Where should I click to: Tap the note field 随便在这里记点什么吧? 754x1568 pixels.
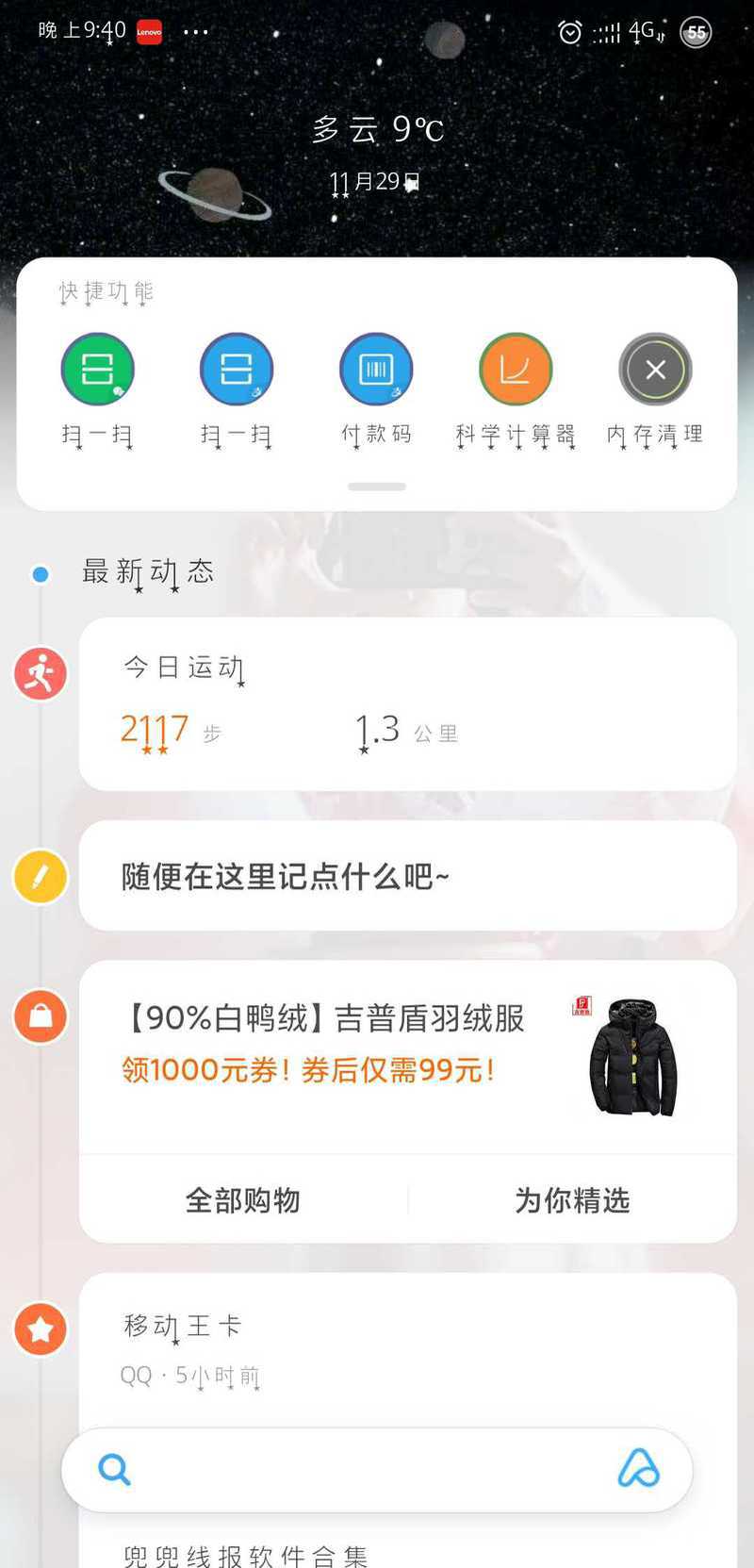click(x=407, y=876)
